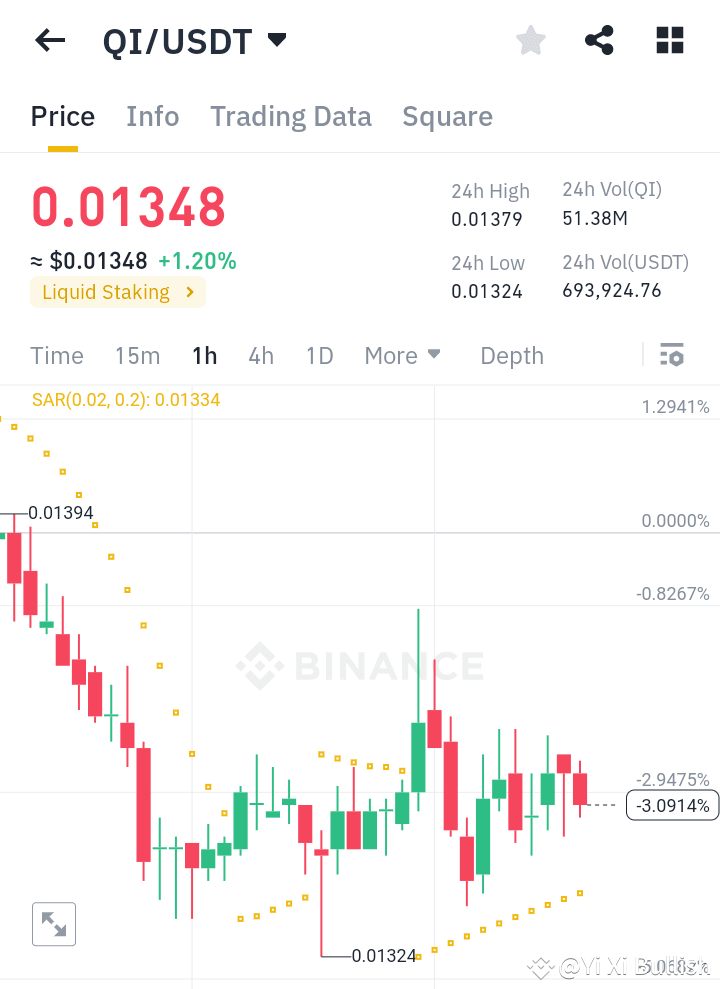Open the grid menu in top right
The image size is (720, 989).
point(668,40)
